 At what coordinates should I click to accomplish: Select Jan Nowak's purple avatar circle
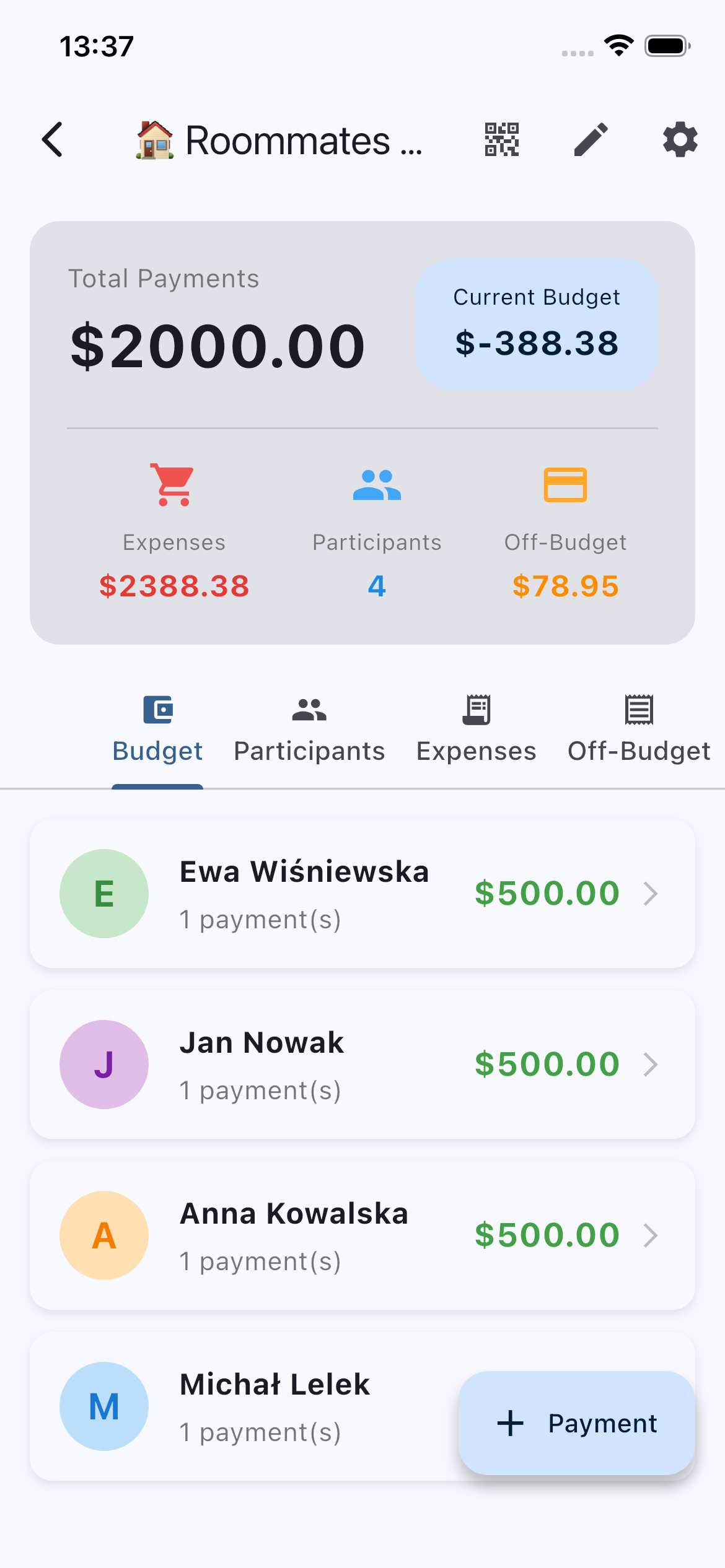pyautogui.click(x=103, y=1065)
